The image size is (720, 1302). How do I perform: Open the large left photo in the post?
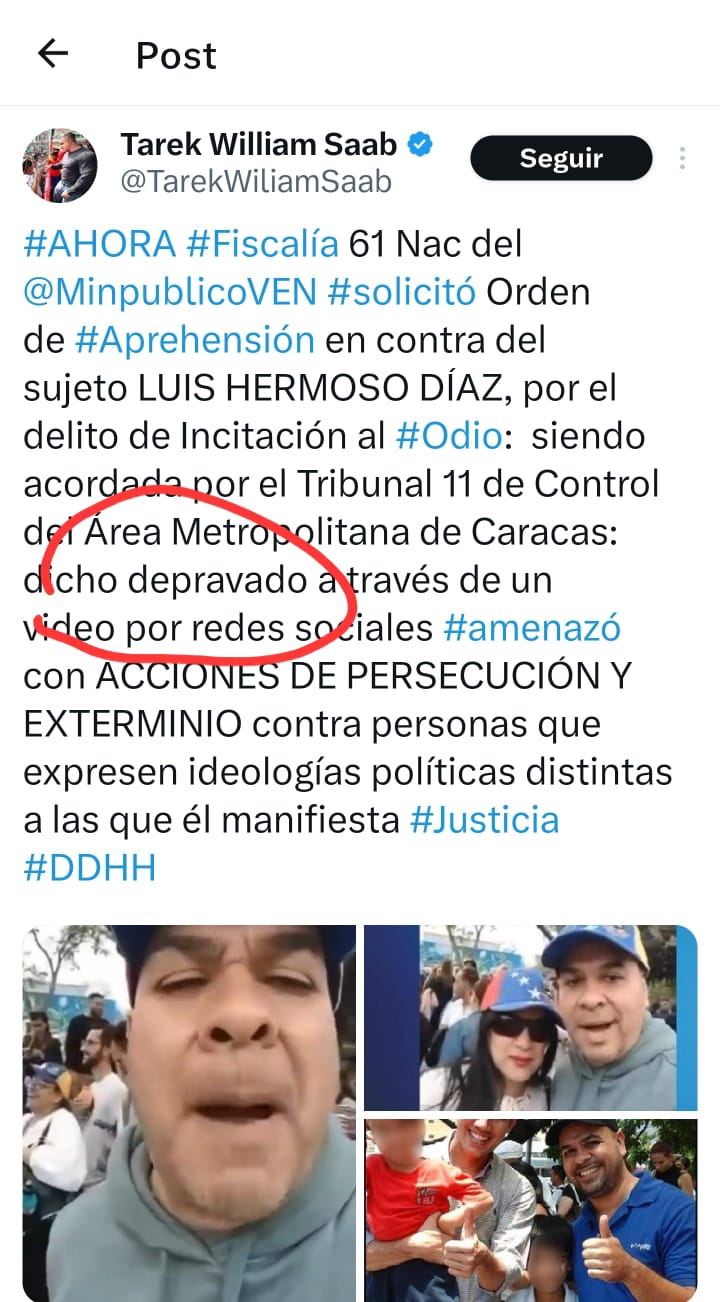[190, 1112]
